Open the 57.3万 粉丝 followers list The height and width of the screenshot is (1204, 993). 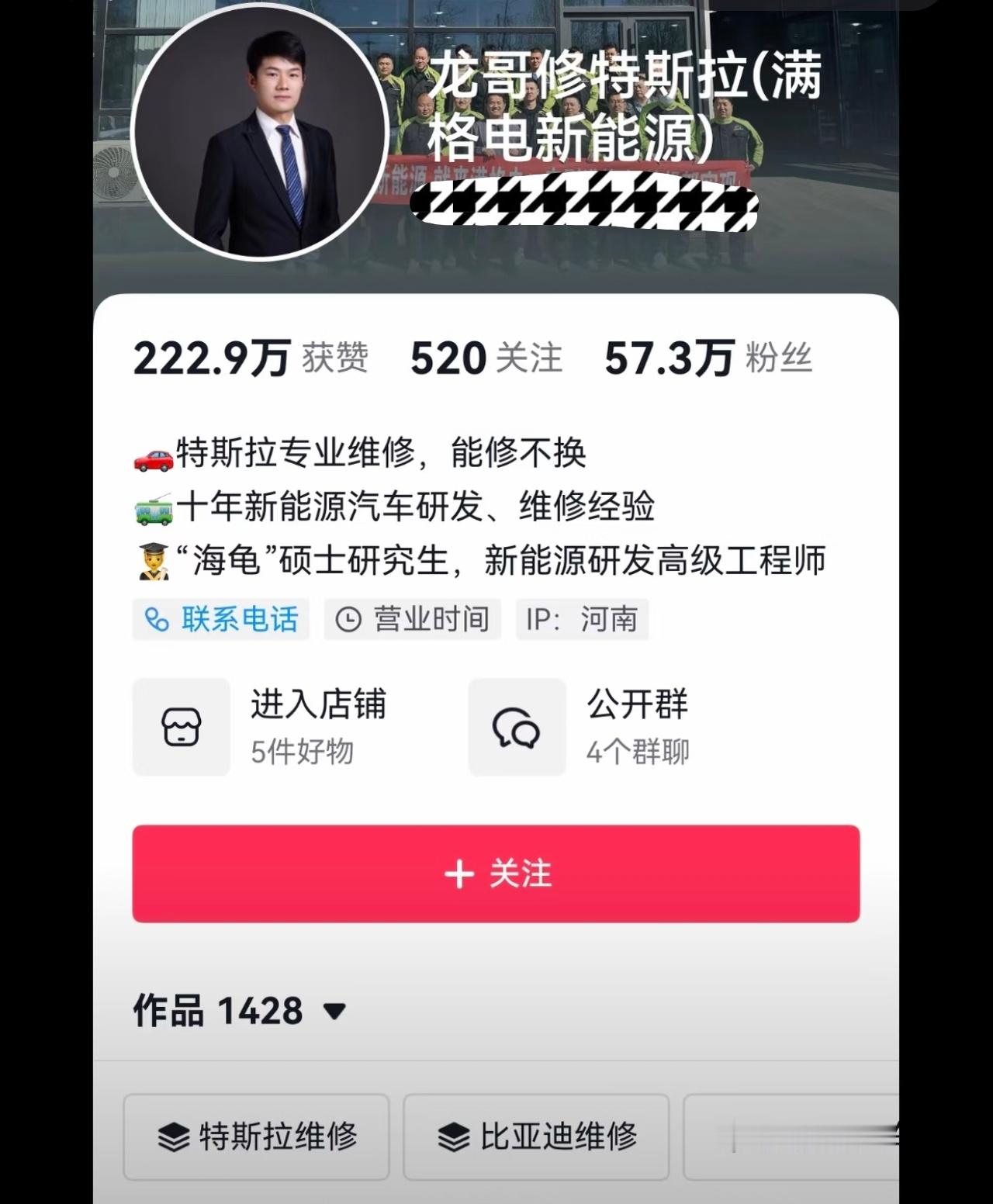click(708, 358)
